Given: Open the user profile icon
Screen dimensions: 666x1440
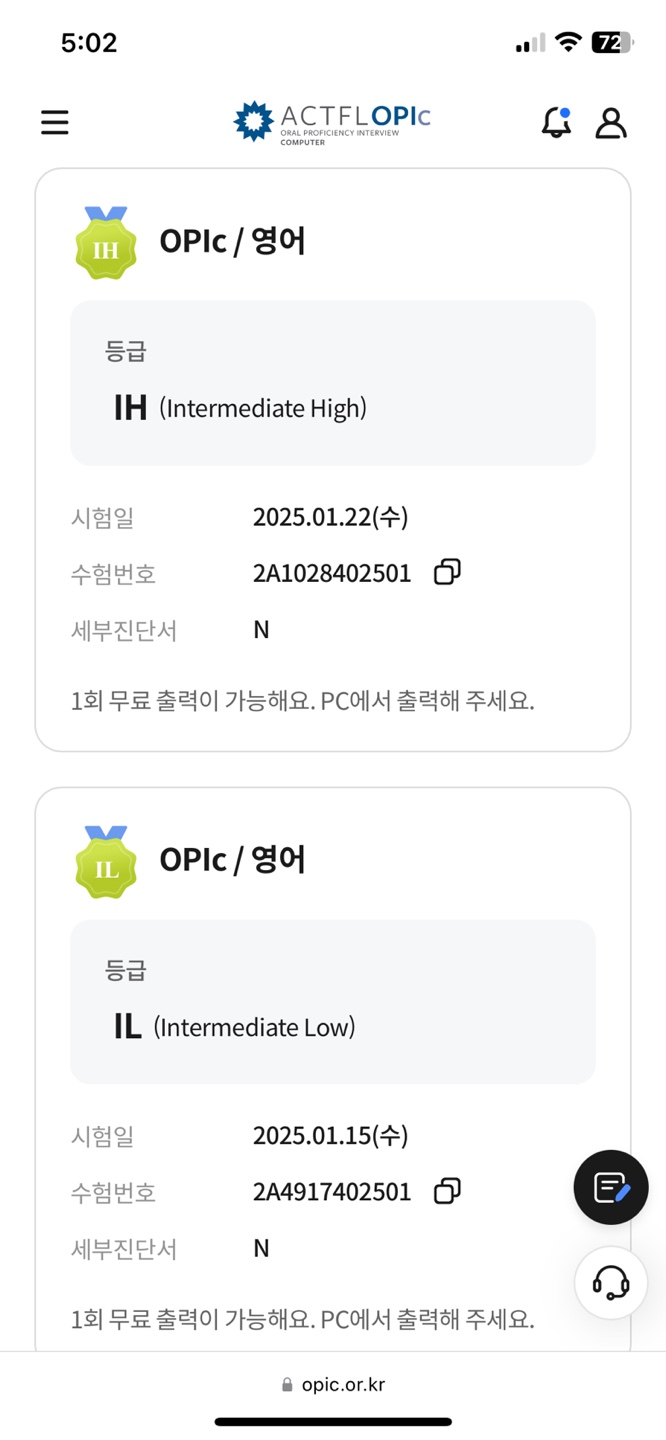Looking at the screenshot, I should tap(611, 122).
